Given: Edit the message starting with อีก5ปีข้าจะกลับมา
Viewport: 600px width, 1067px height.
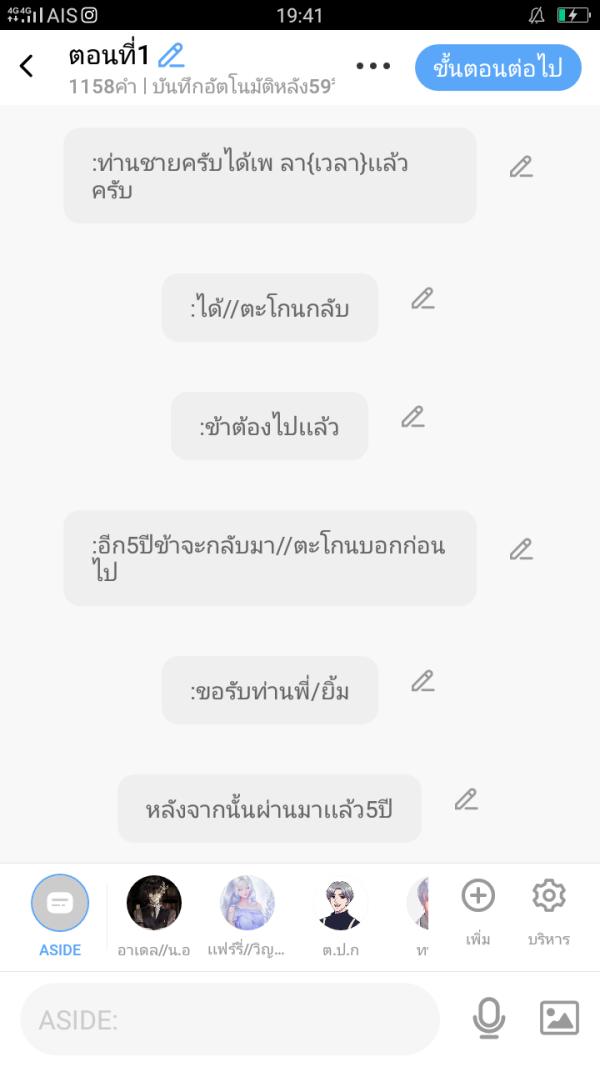Looking at the screenshot, I should pyautogui.click(x=521, y=549).
